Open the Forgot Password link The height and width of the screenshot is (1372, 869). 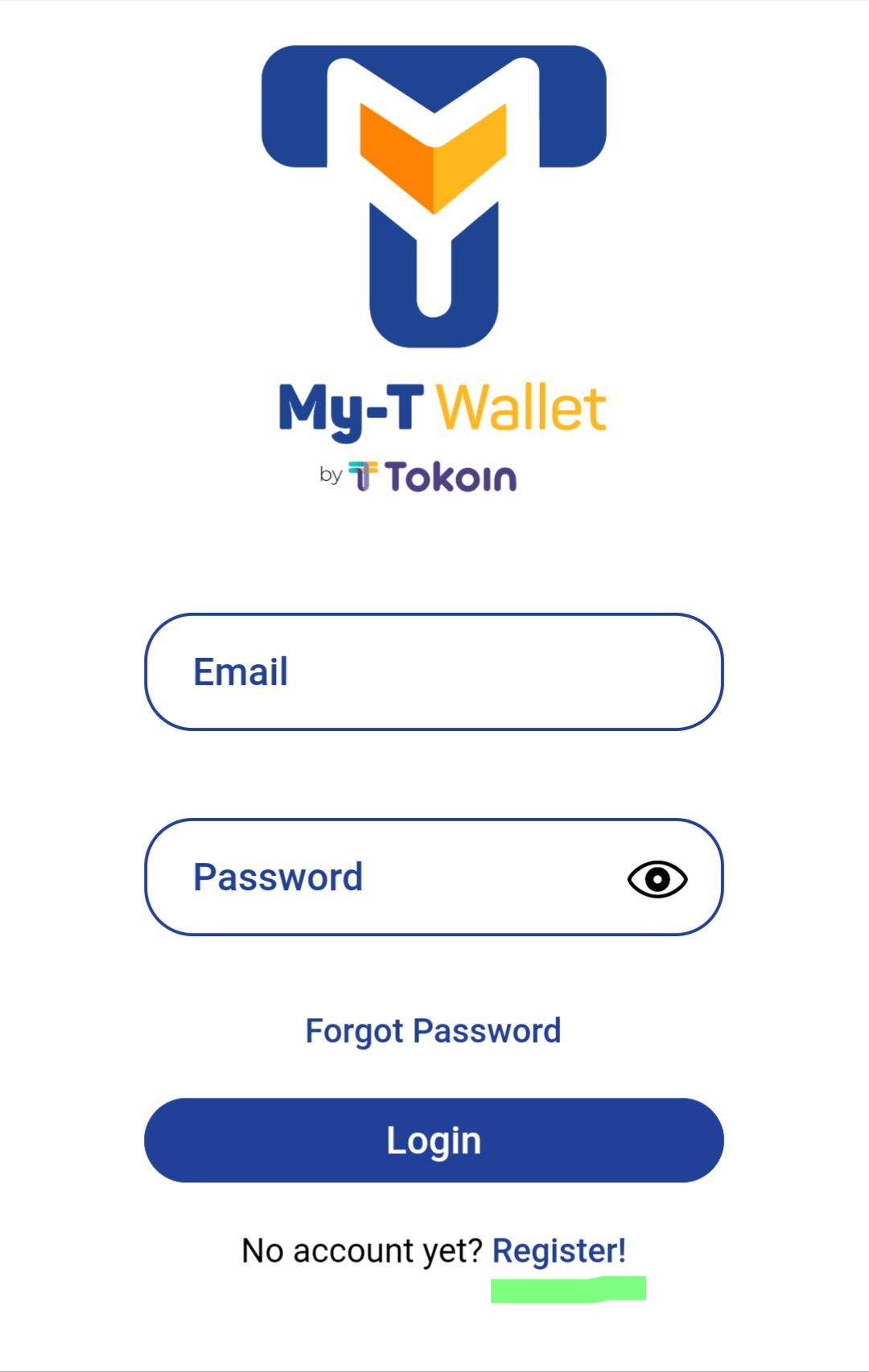tap(433, 1031)
